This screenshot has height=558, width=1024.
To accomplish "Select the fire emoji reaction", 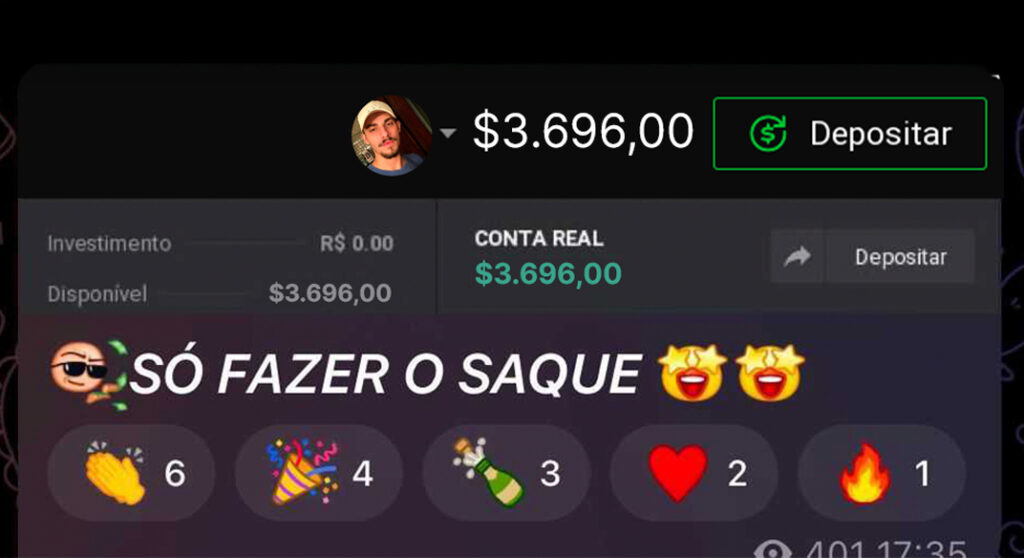I will (x=880, y=473).
